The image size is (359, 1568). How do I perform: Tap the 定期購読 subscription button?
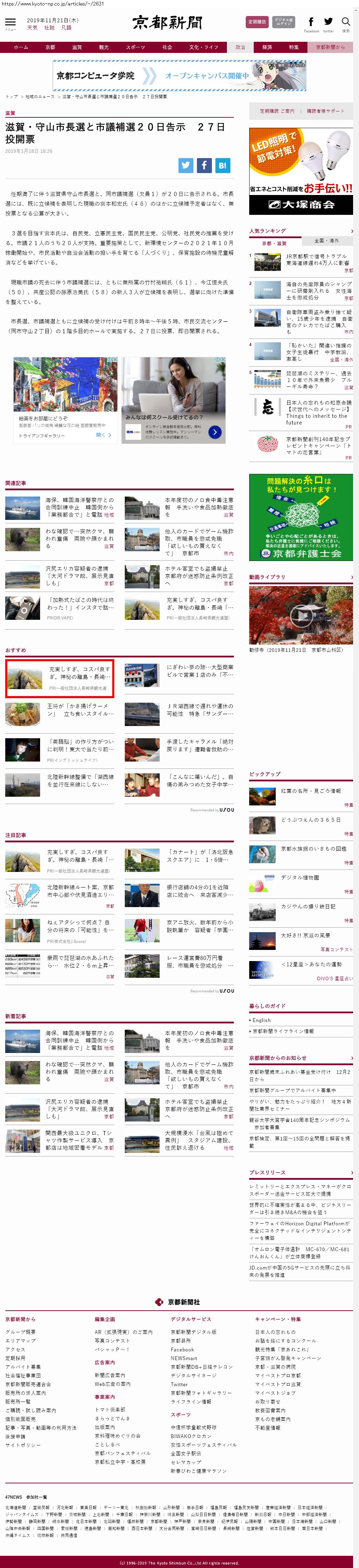[x=257, y=22]
